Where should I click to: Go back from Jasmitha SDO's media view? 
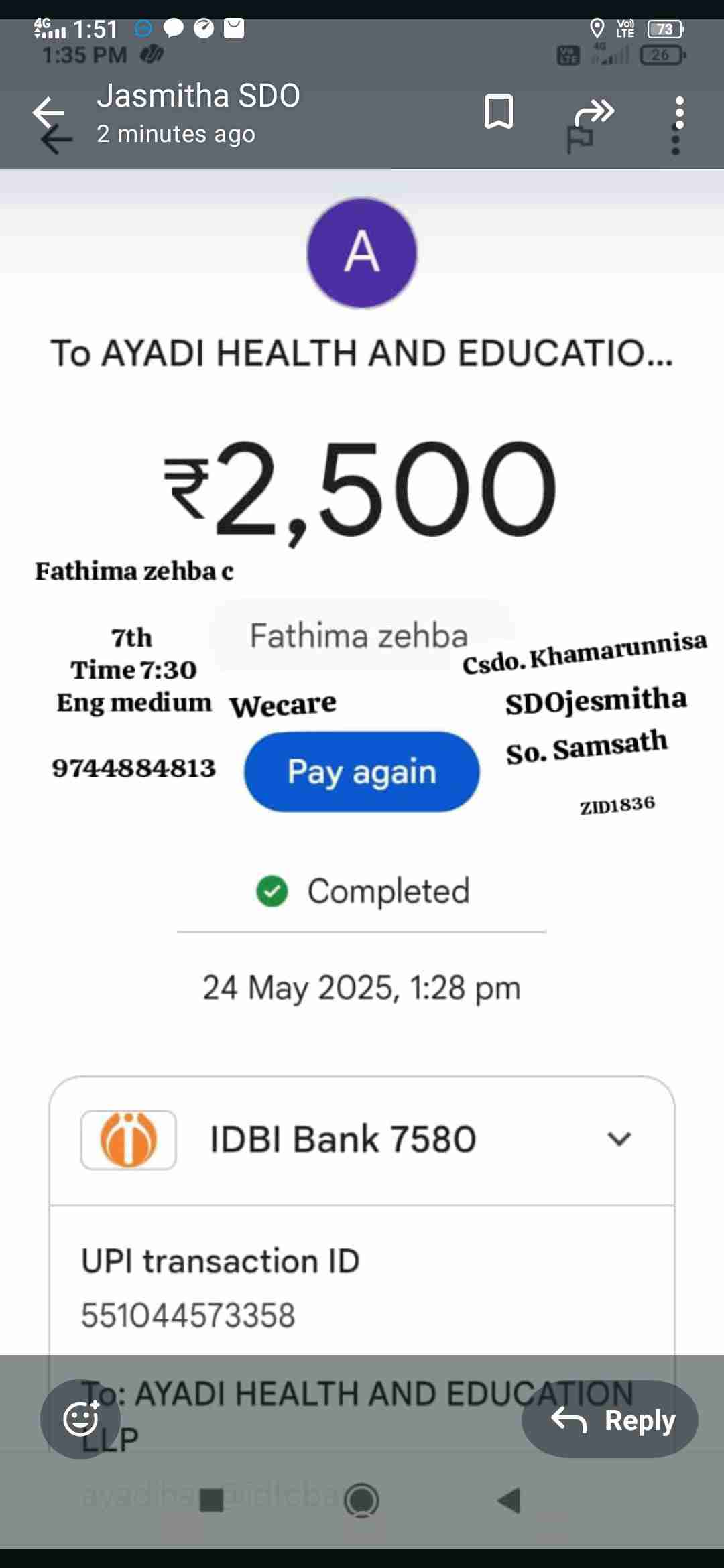click(x=49, y=112)
